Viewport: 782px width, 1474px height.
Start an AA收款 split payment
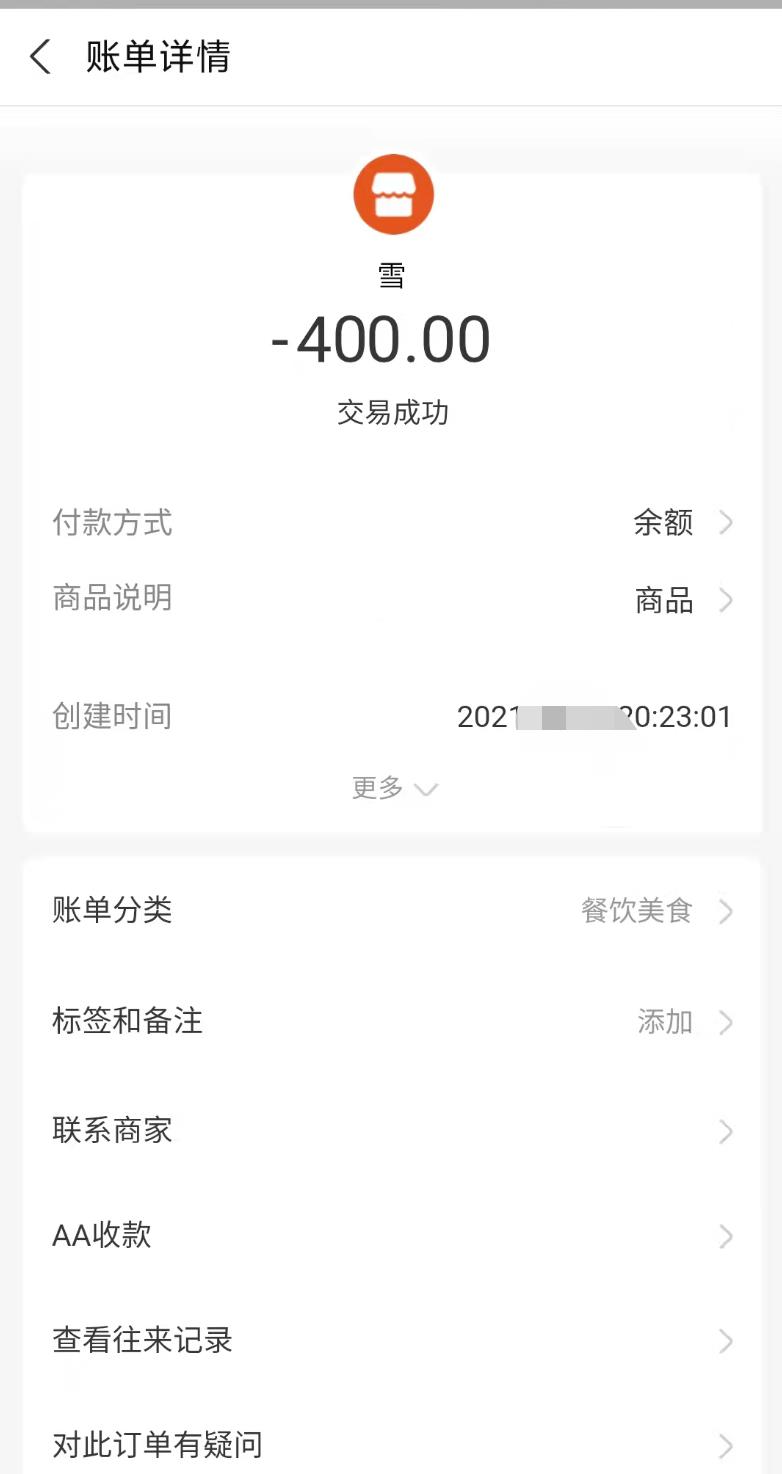pyautogui.click(x=392, y=1236)
